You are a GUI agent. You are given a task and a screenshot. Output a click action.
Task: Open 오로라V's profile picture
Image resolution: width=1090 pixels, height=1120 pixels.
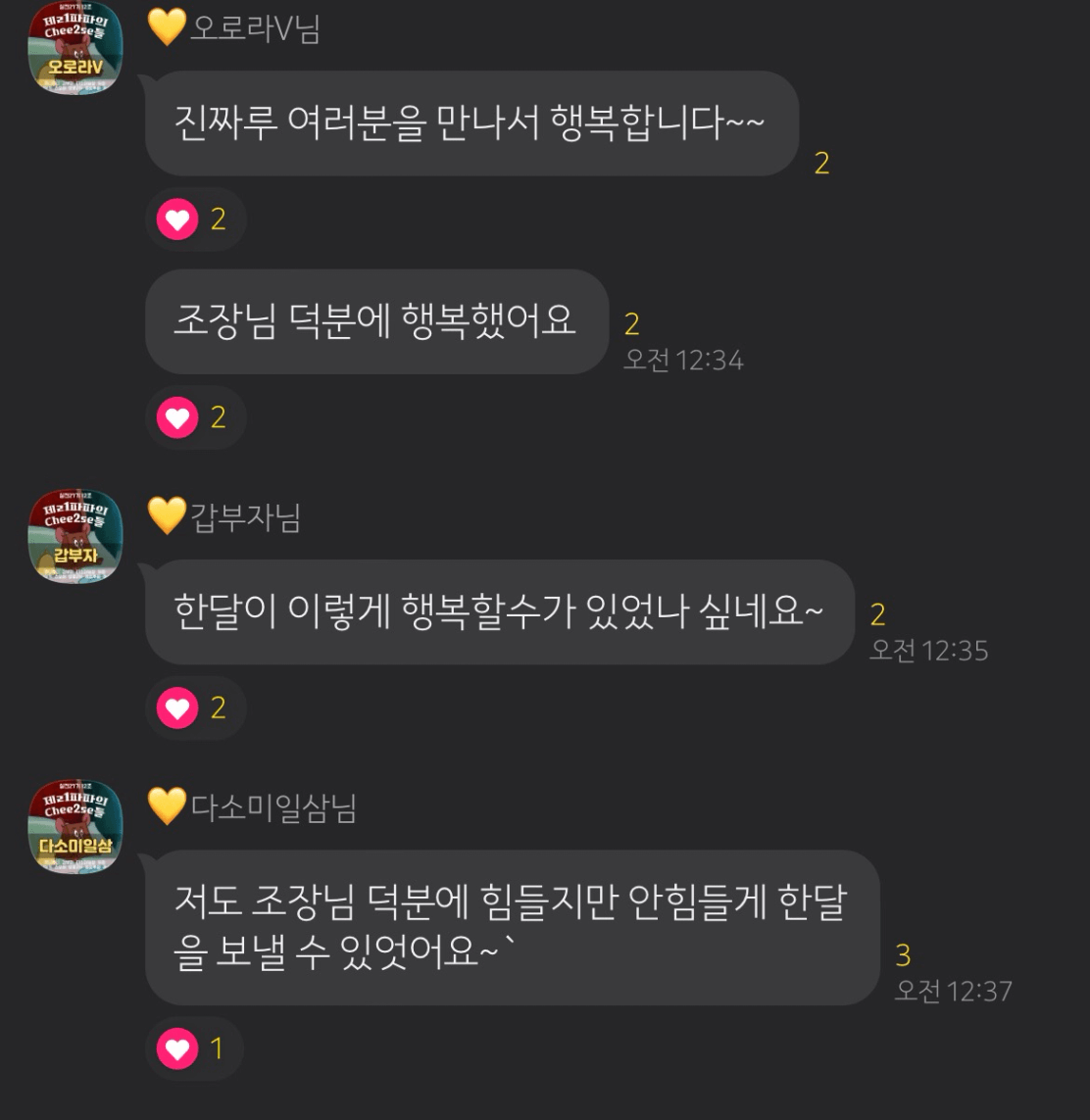click(x=74, y=47)
